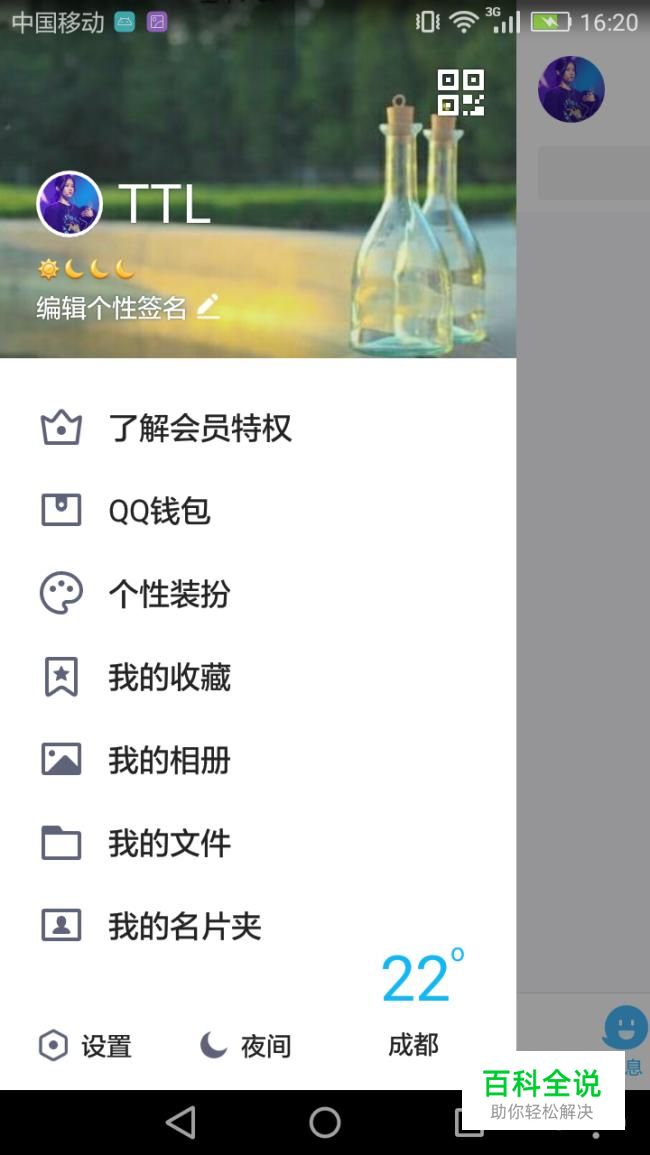
Task: View 我的收藏
Action: coord(169,677)
